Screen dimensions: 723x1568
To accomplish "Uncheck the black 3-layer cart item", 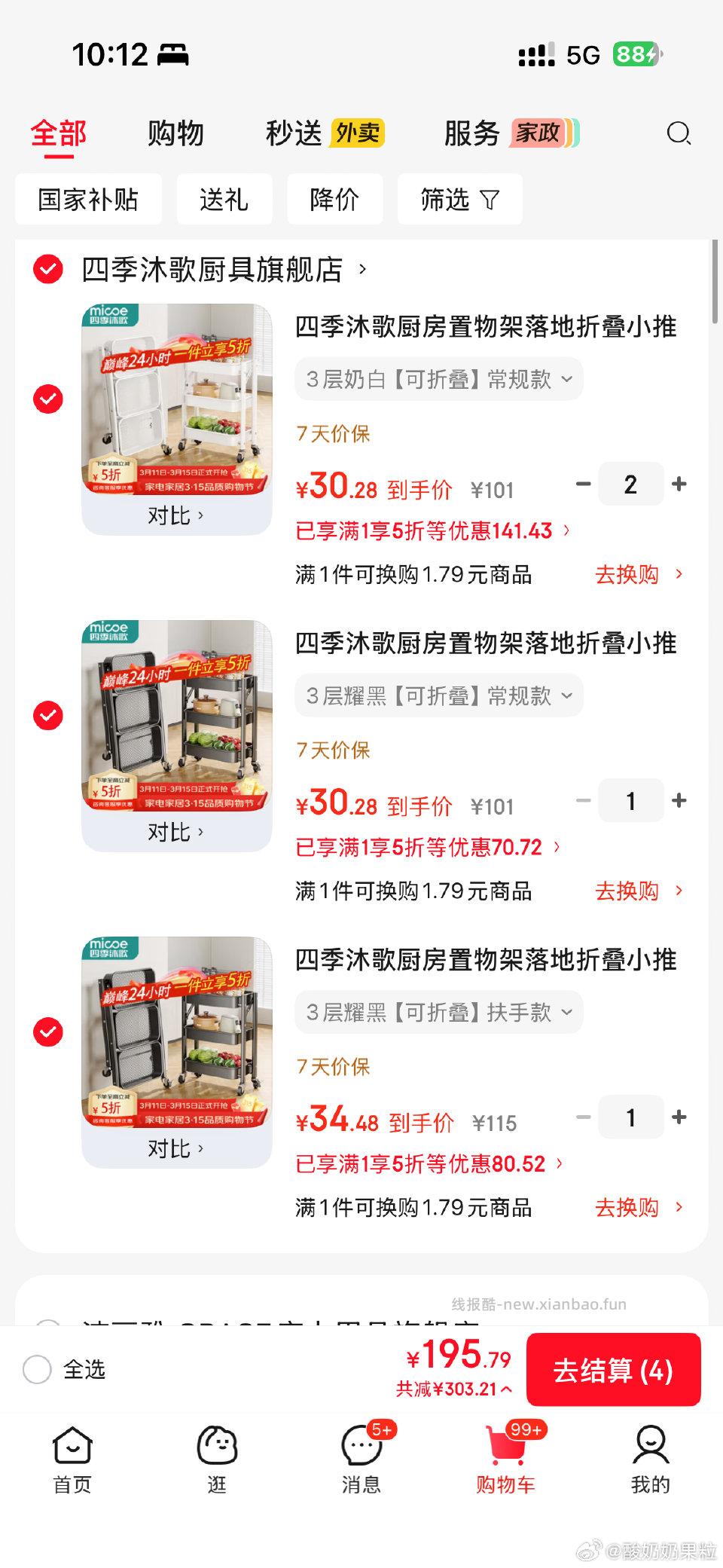I will pos(47,717).
